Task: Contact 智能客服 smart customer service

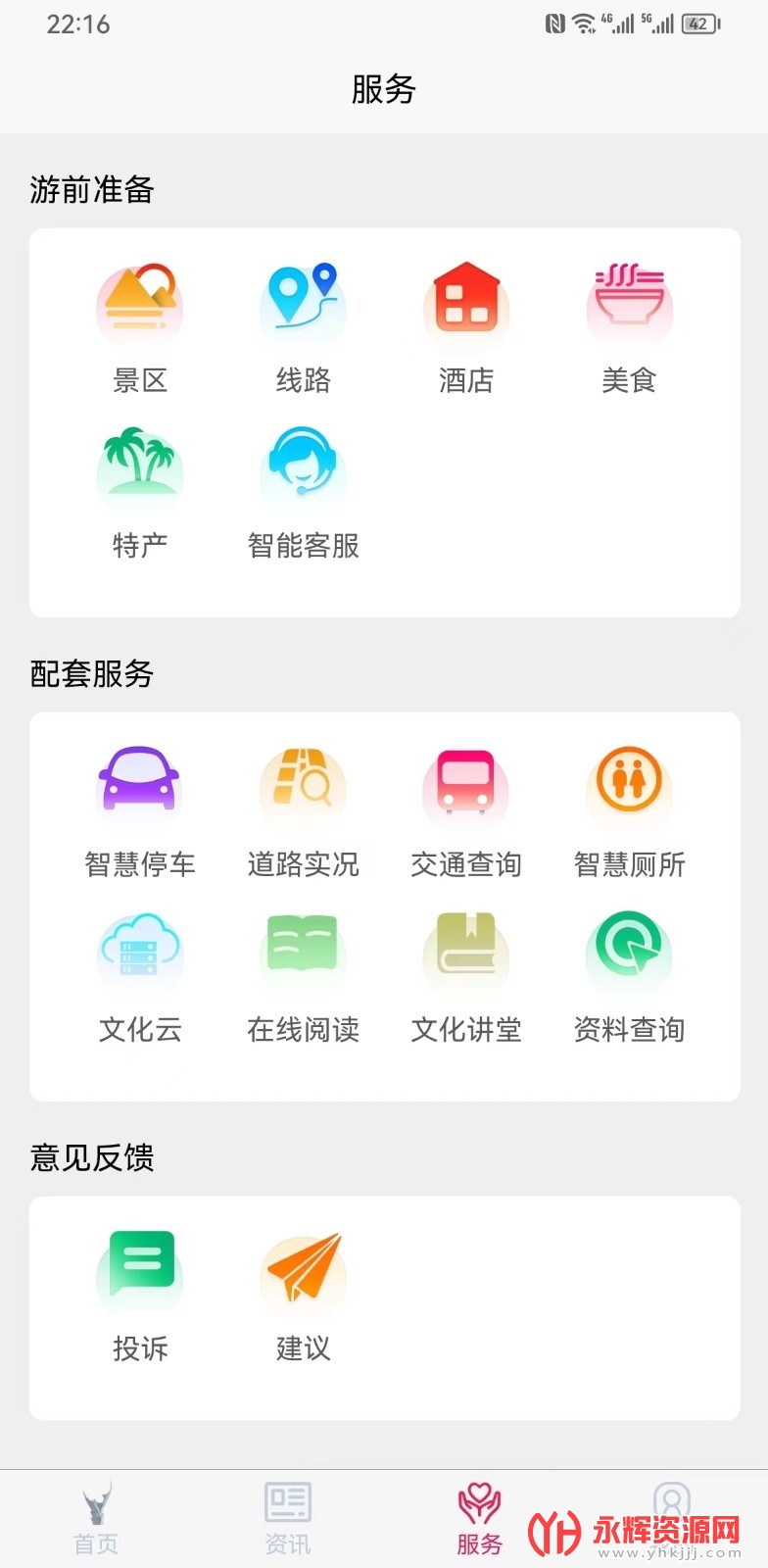Action: [x=303, y=492]
